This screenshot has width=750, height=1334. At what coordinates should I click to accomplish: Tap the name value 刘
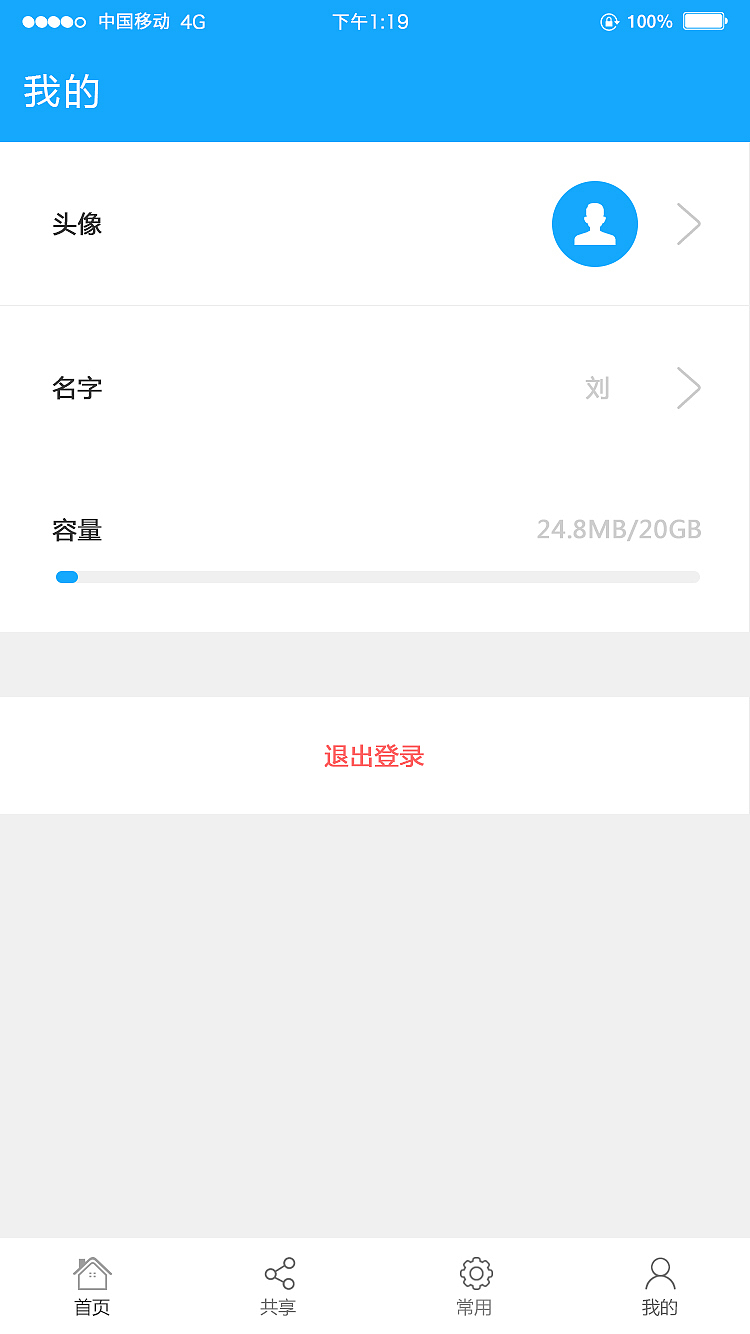click(597, 388)
